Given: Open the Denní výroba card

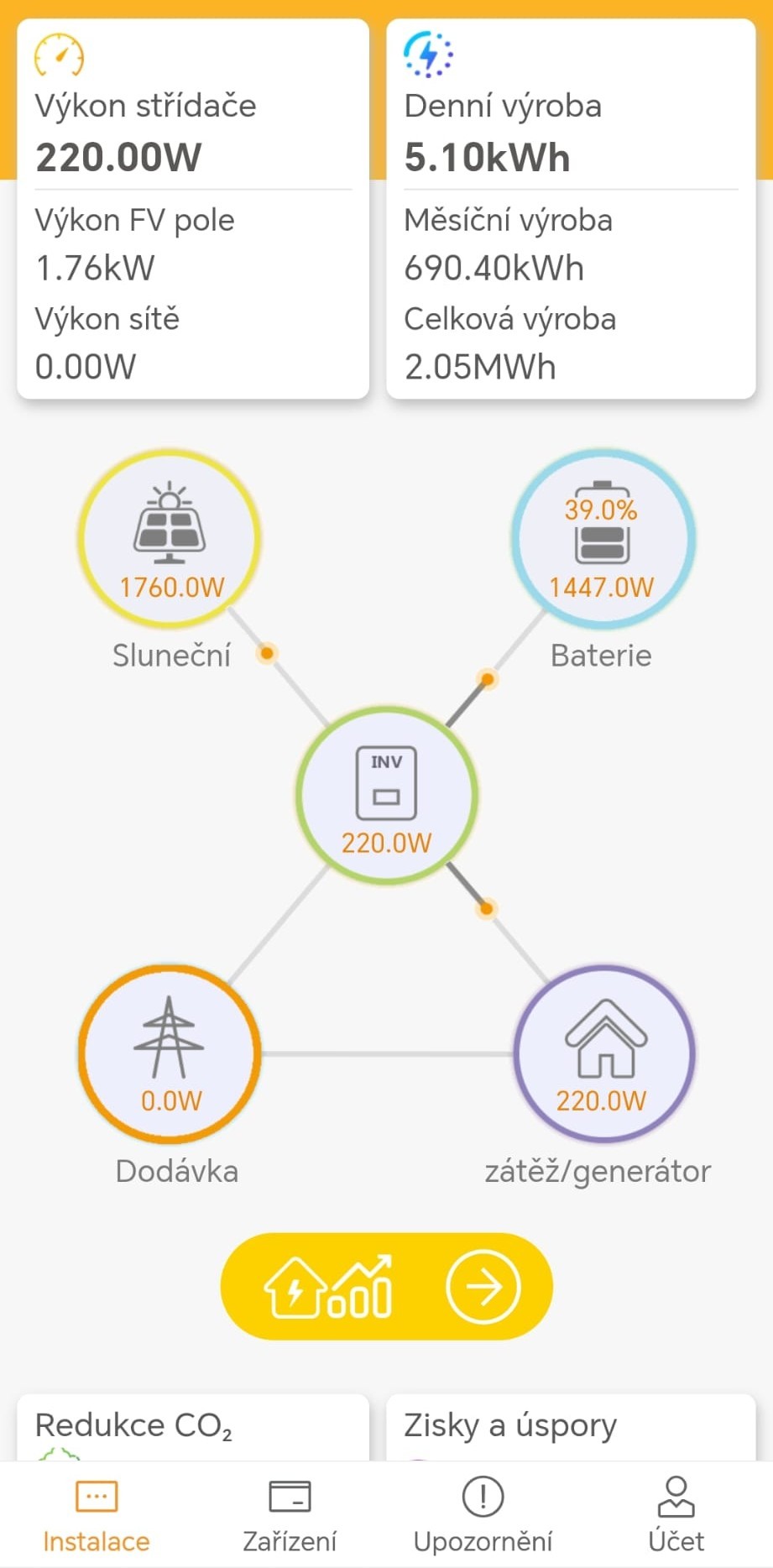Looking at the screenshot, I should (571, 208).
